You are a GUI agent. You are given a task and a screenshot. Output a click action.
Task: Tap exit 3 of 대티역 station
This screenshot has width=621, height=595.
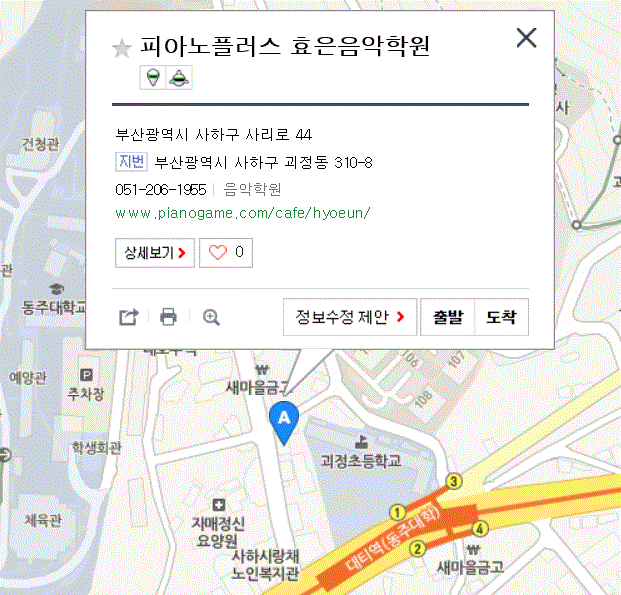pos(455,481)
